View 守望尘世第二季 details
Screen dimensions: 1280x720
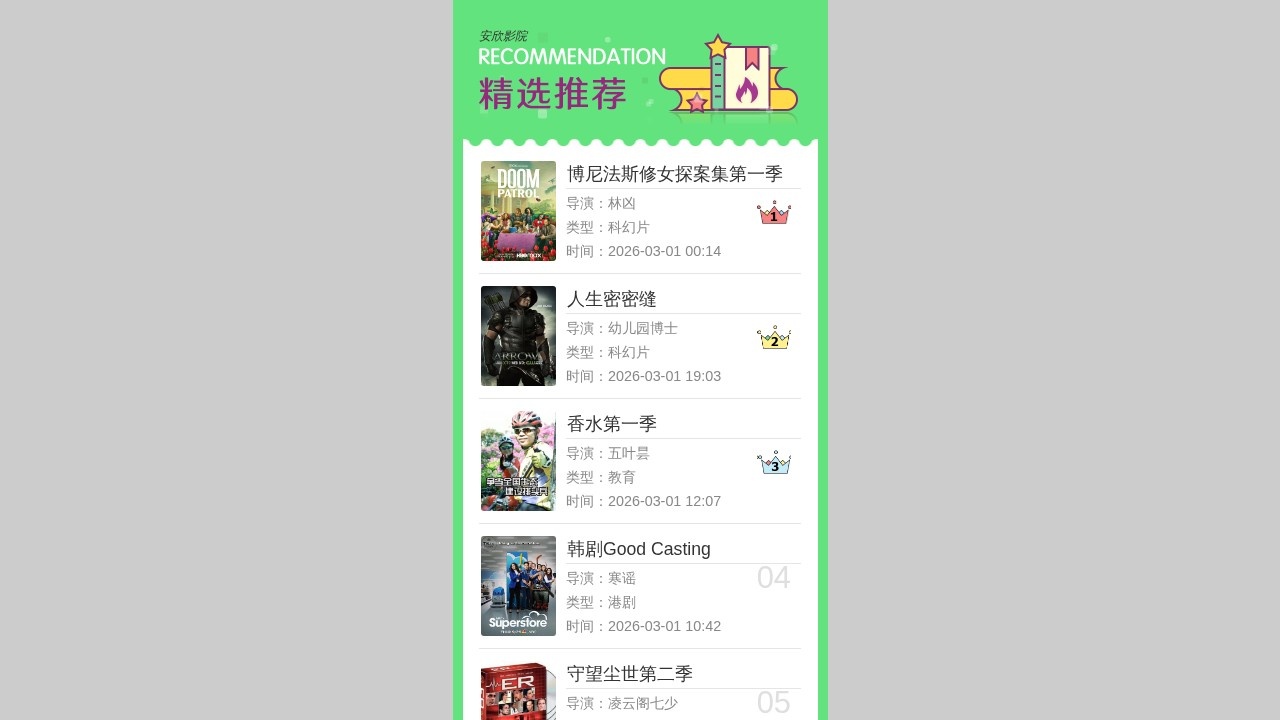click(629, 675)
